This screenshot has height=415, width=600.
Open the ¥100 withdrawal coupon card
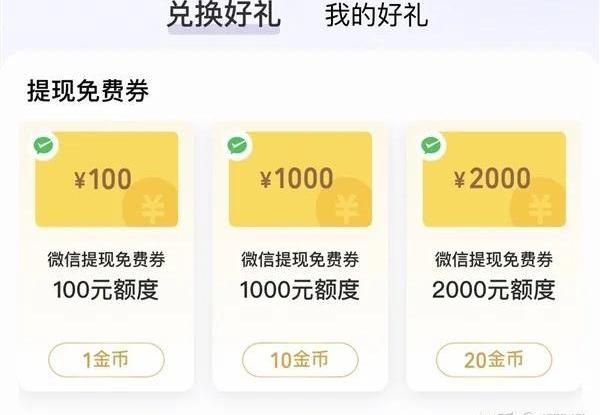[107, 180]
